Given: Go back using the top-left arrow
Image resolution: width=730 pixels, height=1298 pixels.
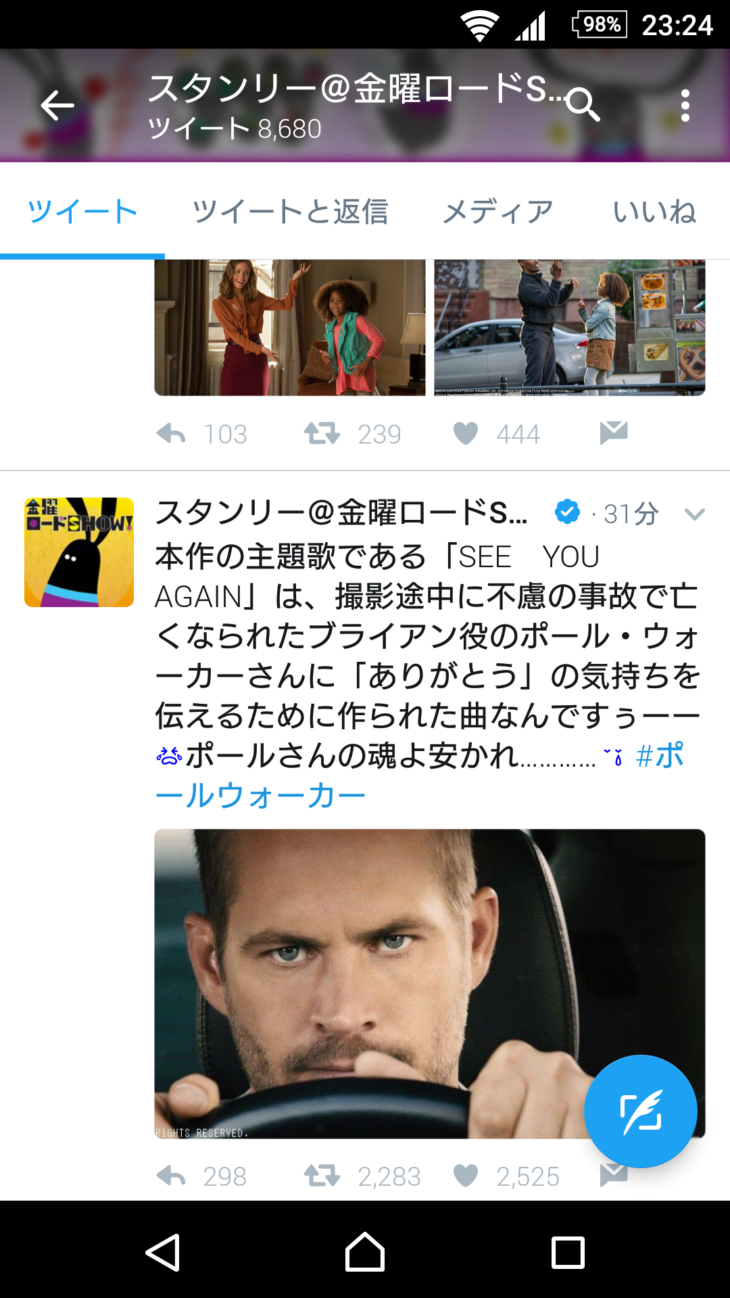Looking at the screenshot, I should click(57, 105).
